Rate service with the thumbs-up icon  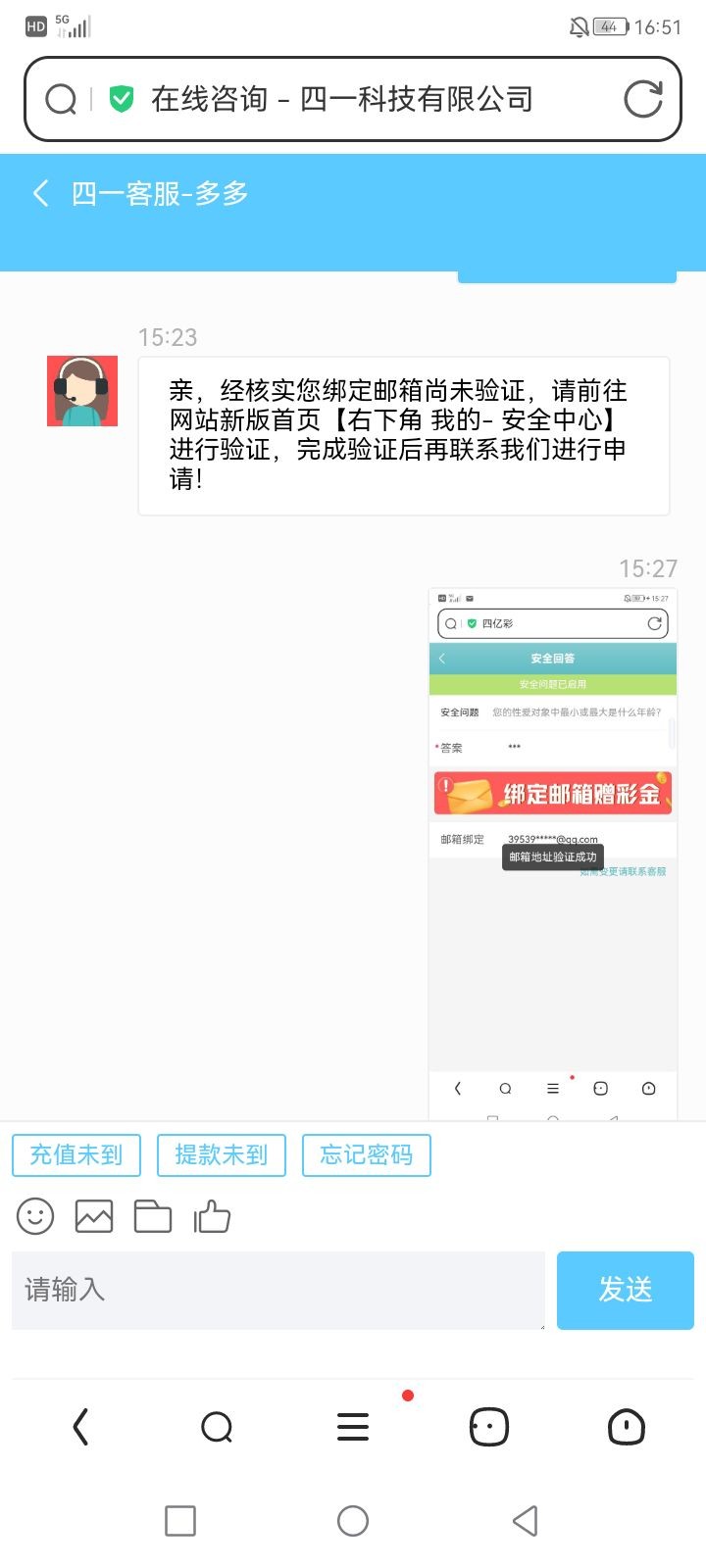click(x=212, y=1217)
